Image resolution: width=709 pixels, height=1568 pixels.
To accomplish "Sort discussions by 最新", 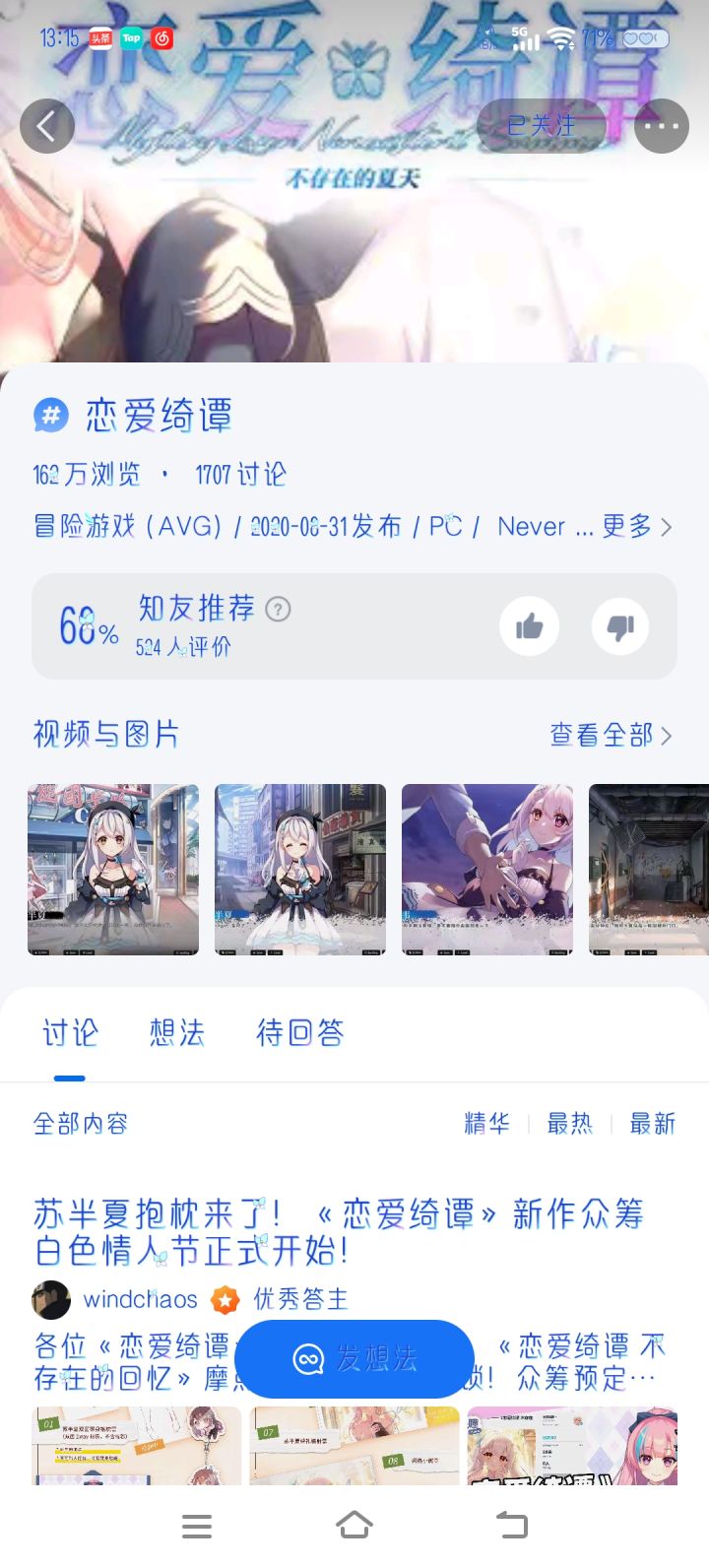I will [653, 1123].
